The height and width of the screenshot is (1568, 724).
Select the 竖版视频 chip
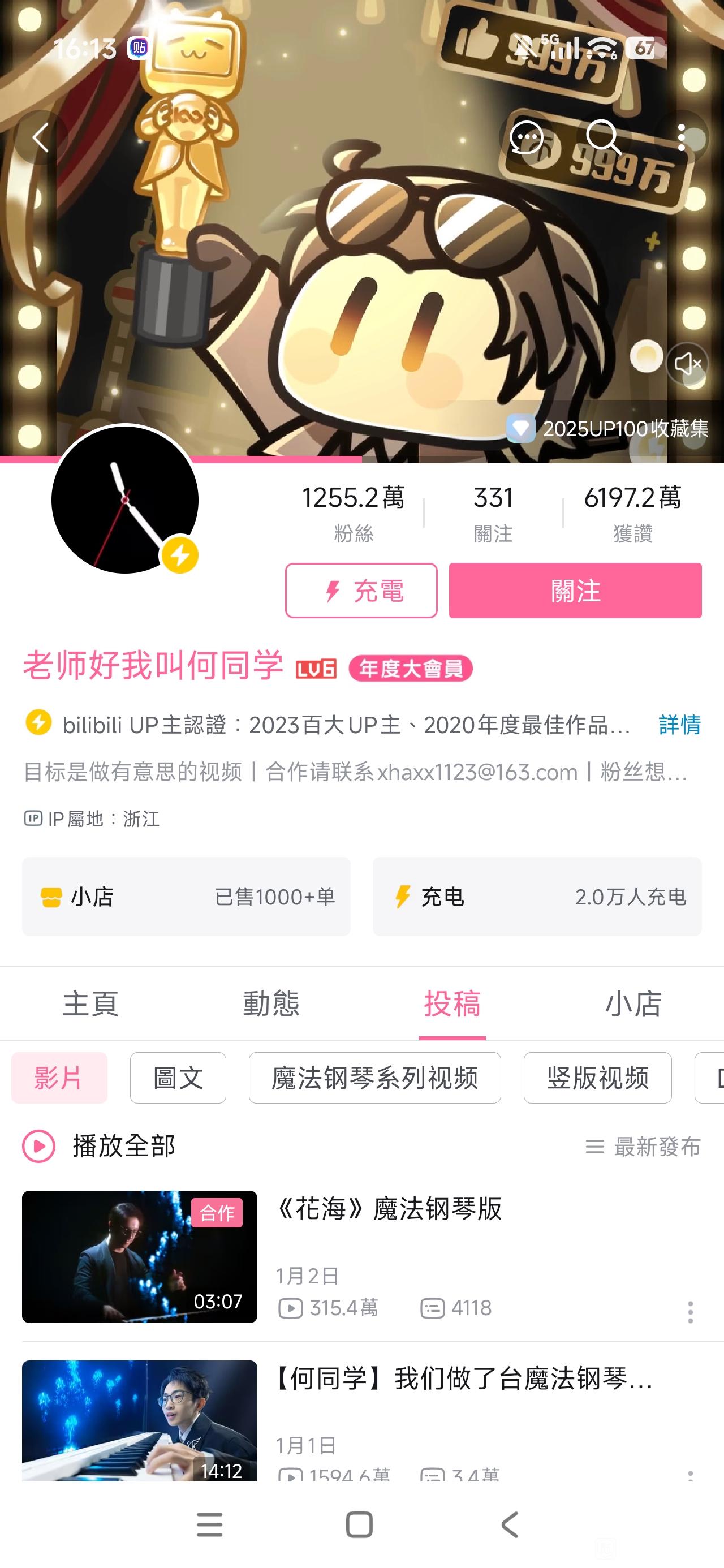[x=597, y=1078]
